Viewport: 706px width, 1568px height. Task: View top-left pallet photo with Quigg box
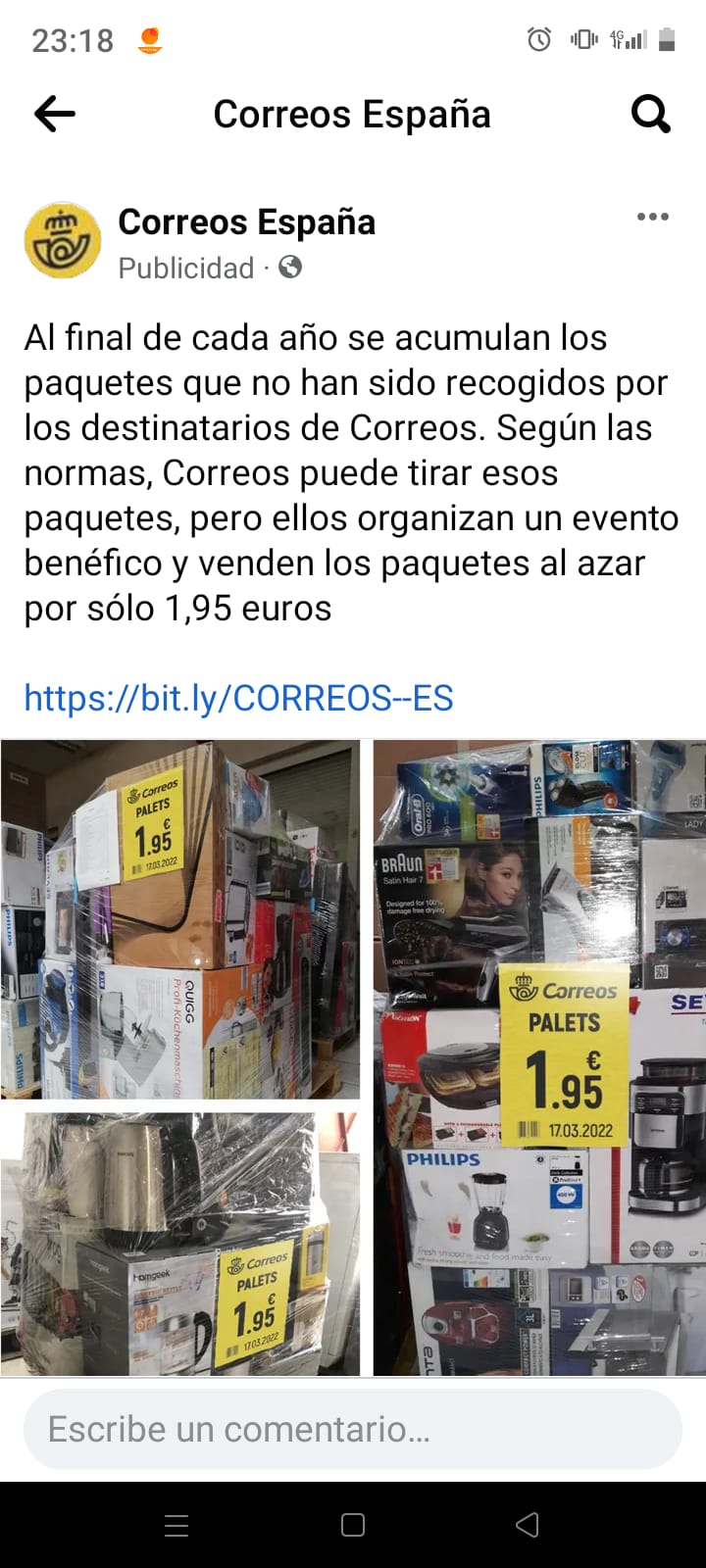point(180,919)
